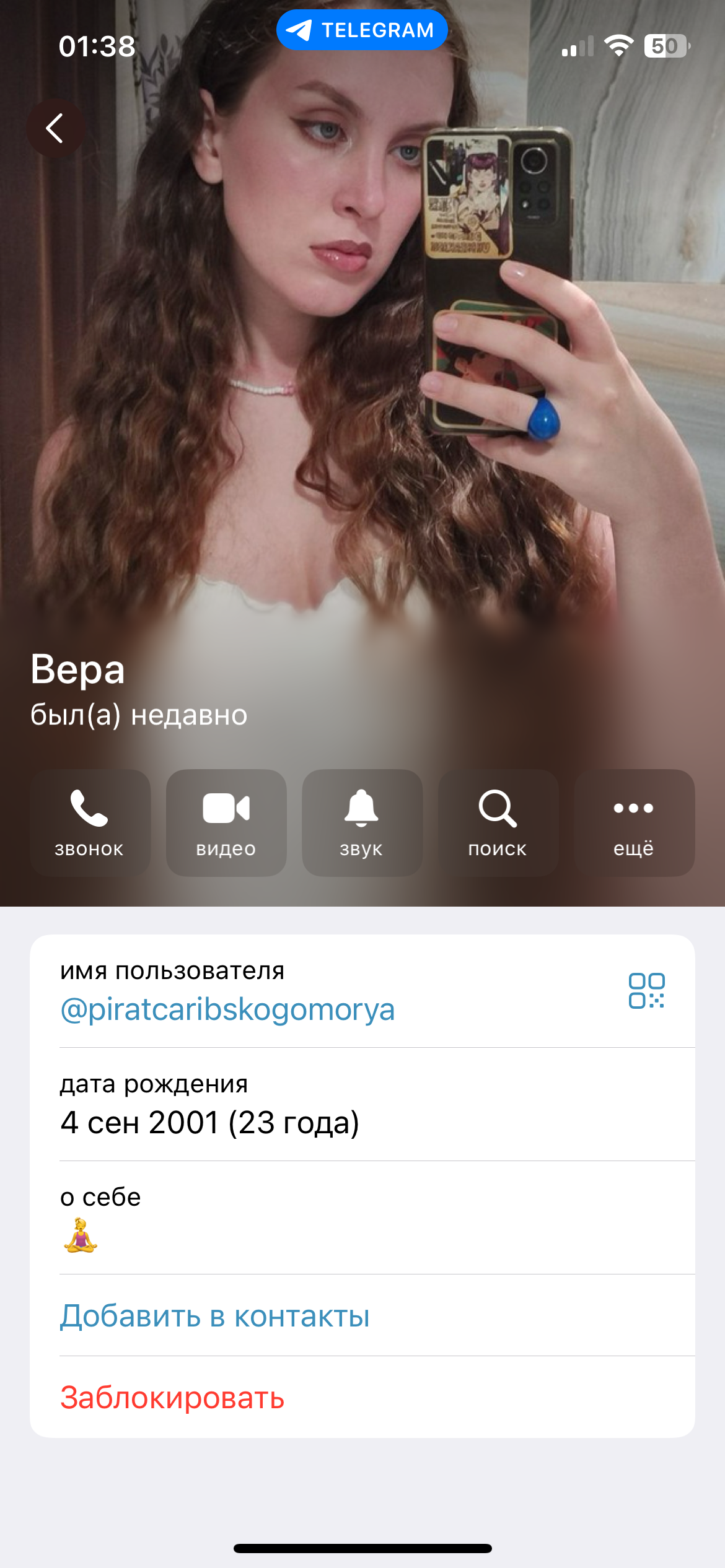Go back using the top-left arrow
The image size is (725, 1568).
(x=55, y=128)
